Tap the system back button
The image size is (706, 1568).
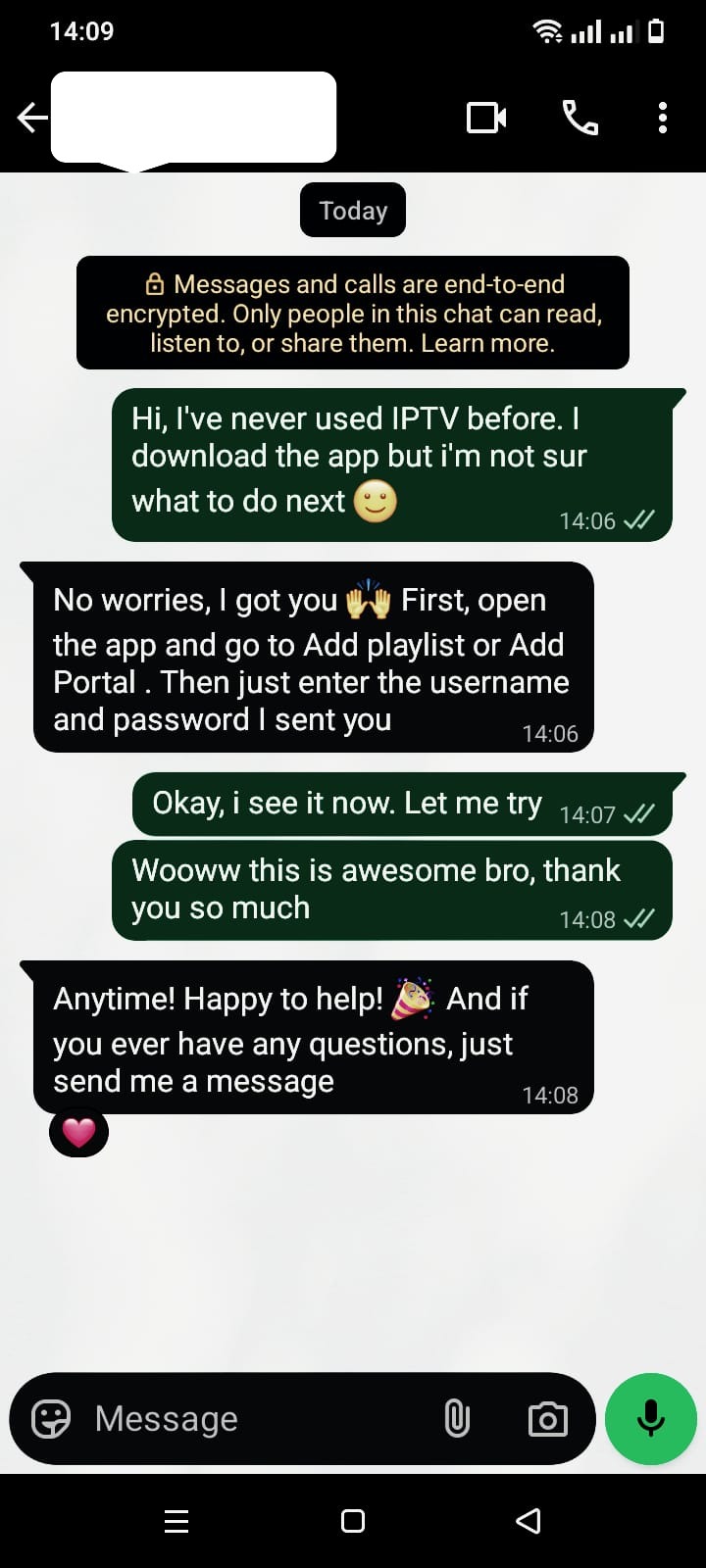(529, 1521)
